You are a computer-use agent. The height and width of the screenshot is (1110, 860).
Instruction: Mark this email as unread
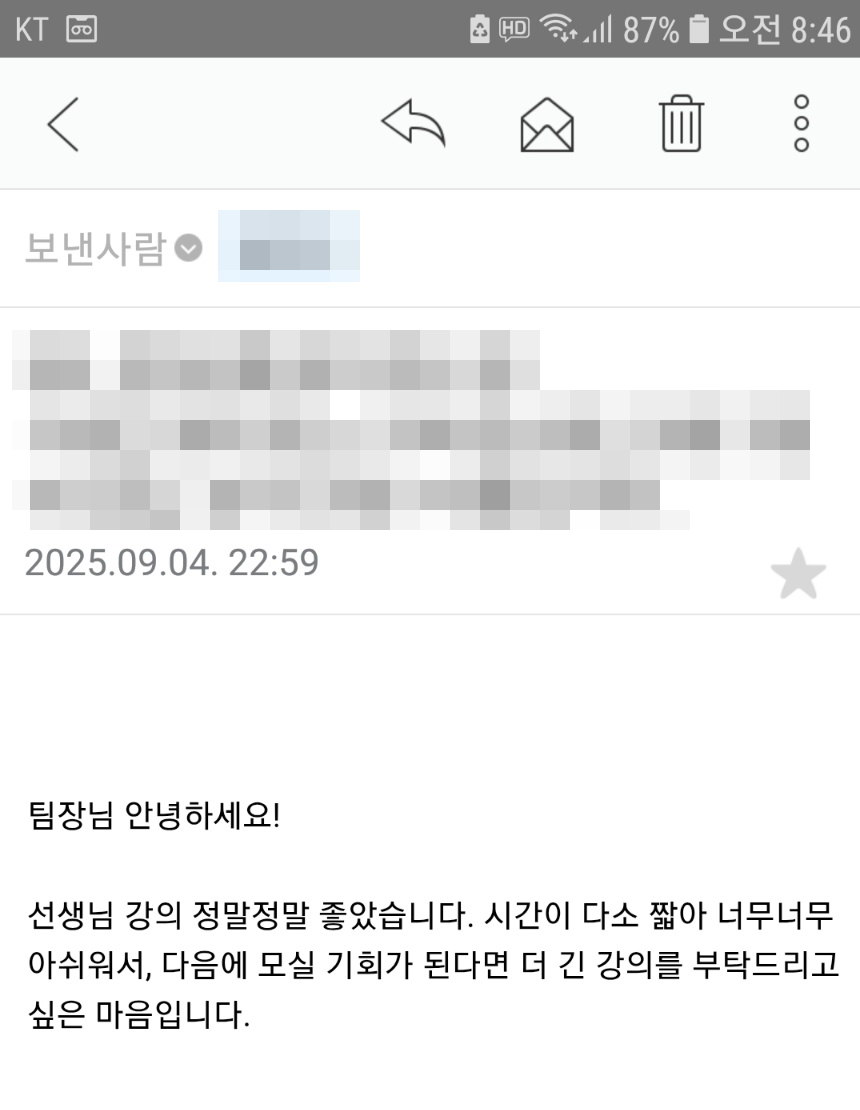pos(547,125)
